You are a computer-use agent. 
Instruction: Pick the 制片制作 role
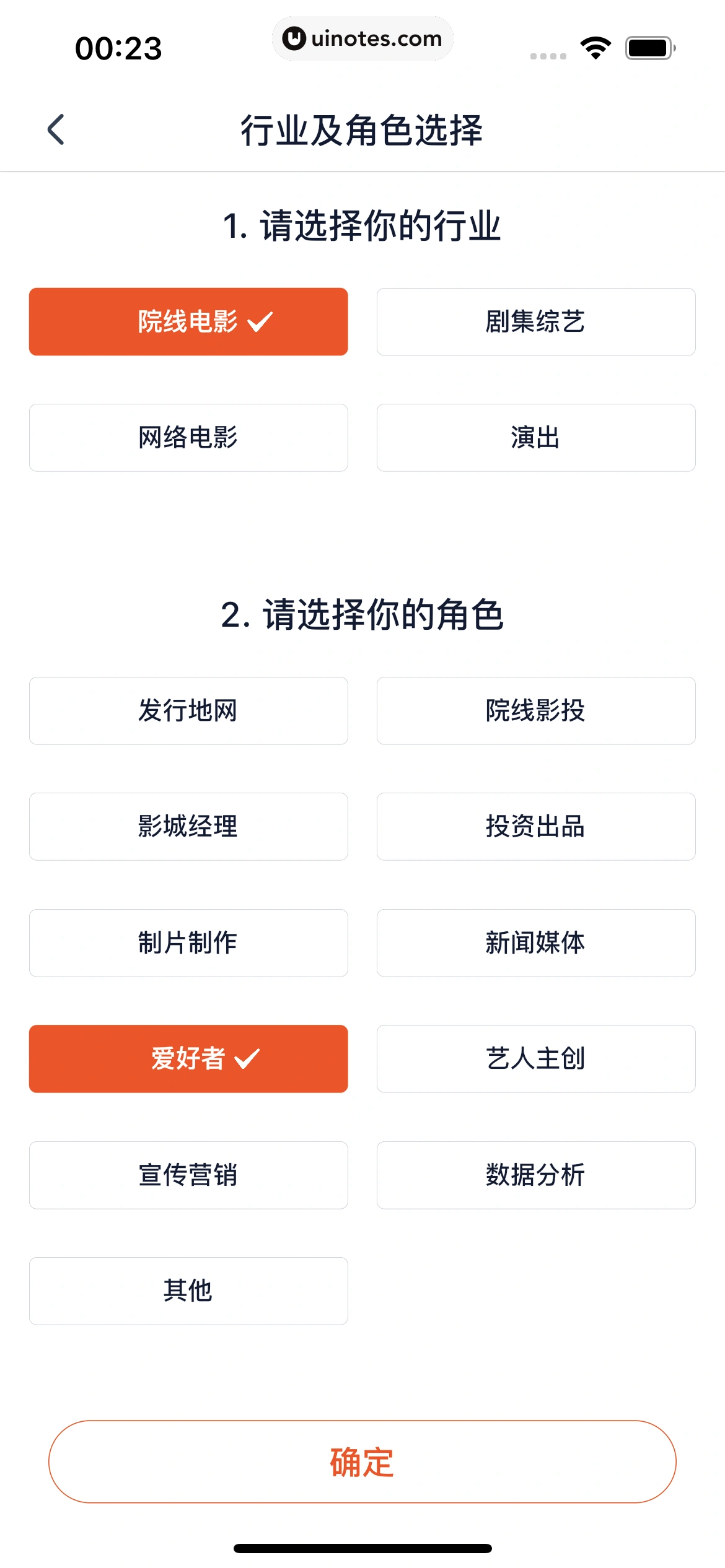[x=188, y=943]
